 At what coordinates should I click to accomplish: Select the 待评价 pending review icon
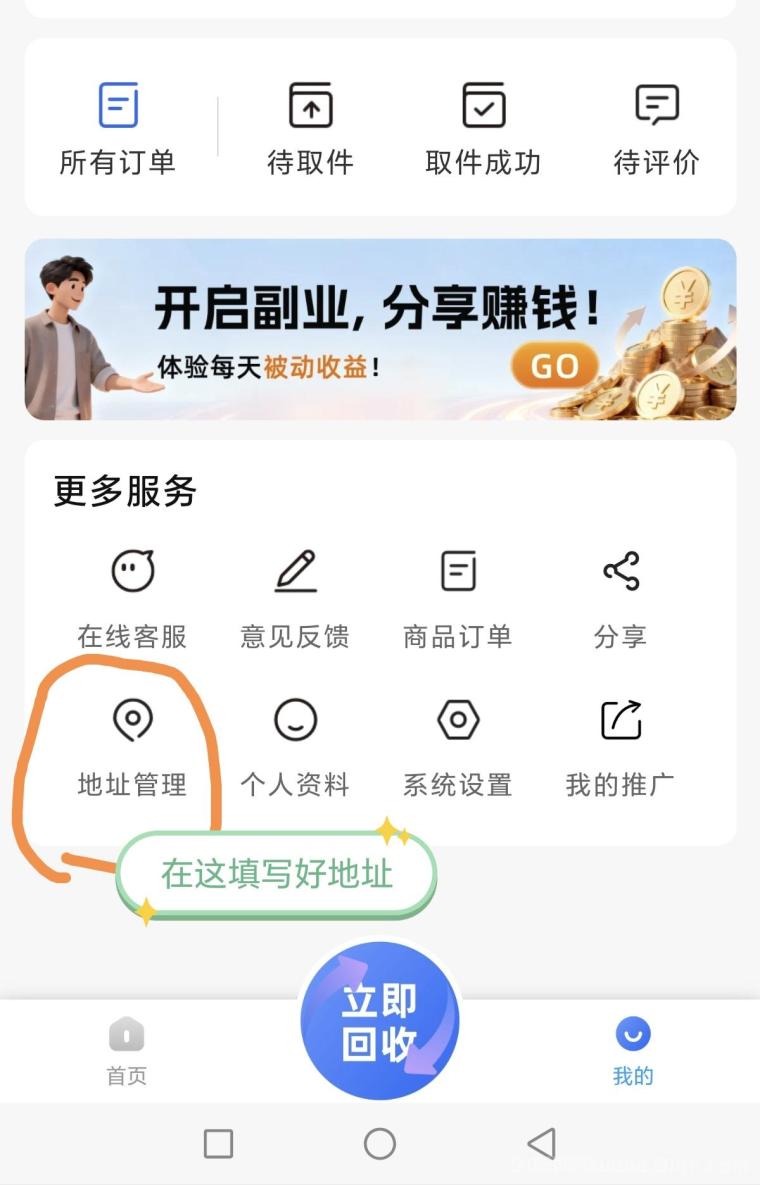(x=656, y=125)
